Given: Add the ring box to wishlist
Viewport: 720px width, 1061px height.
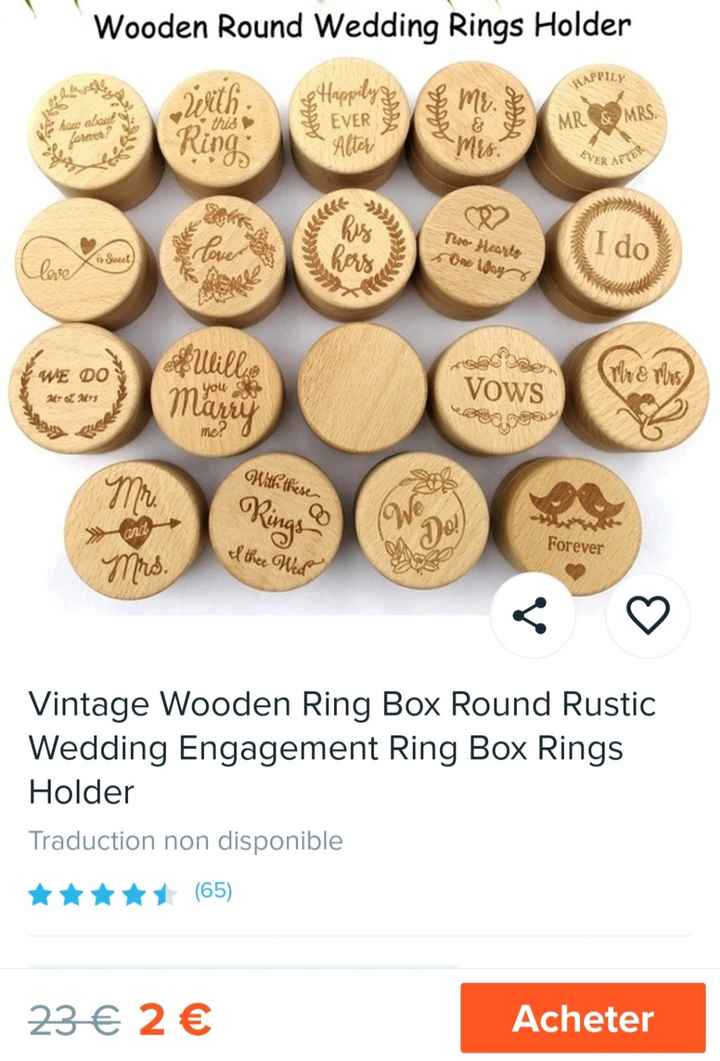Looking at the screenshot, I should pos(649,615).
